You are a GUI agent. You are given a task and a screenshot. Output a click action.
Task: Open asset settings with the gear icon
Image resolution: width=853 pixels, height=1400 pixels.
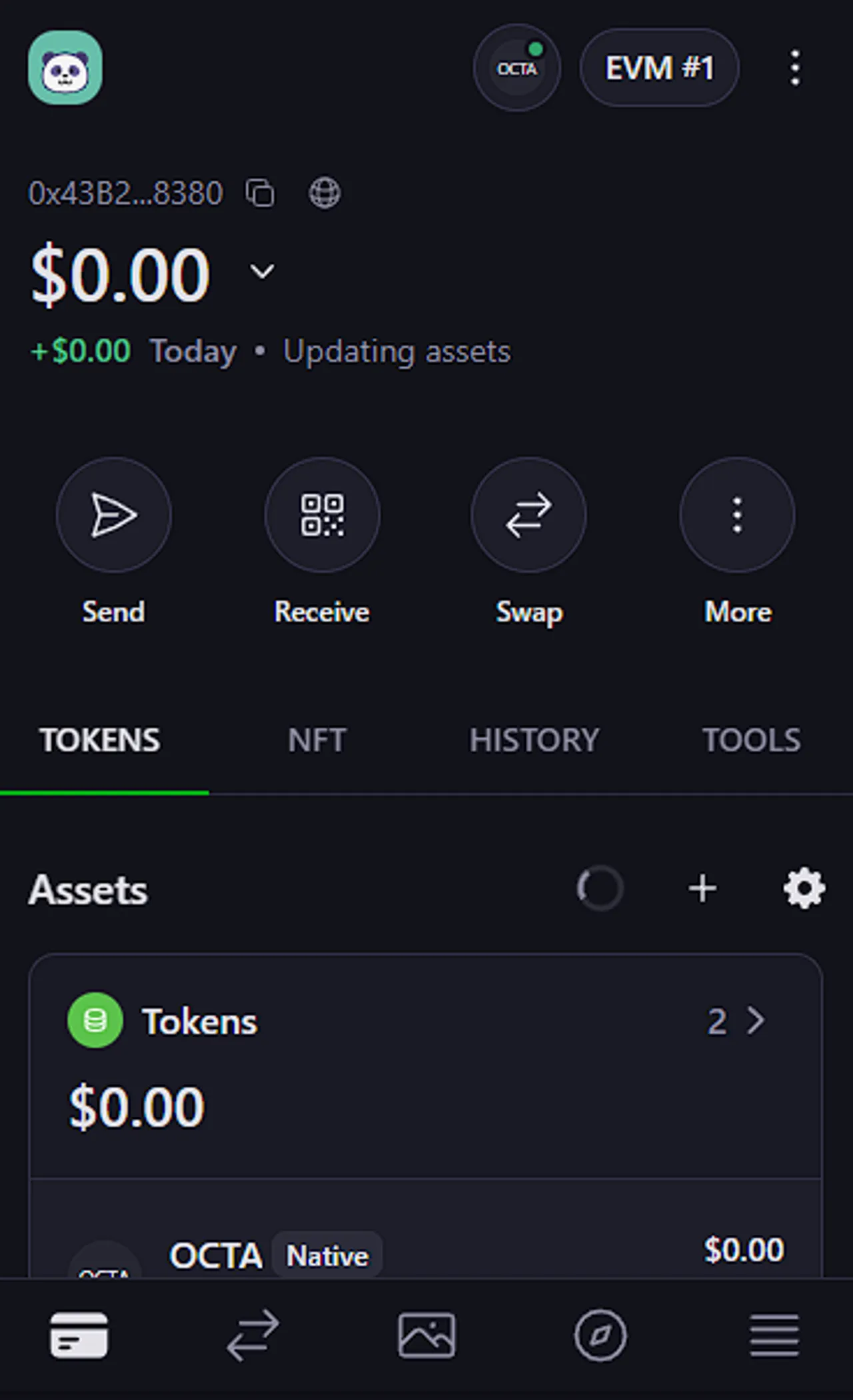tap(803, 888)
